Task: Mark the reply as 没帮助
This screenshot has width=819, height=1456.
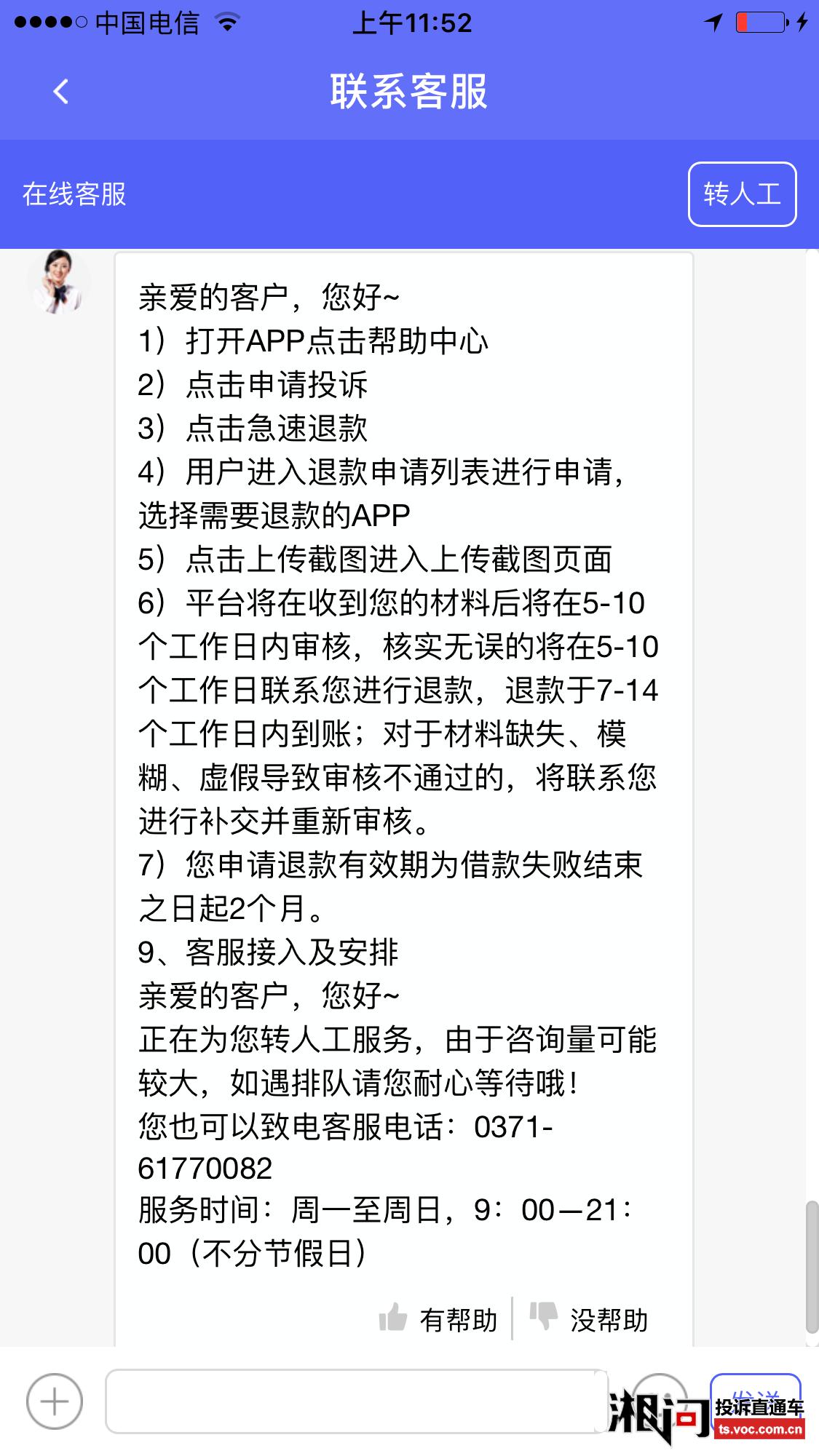Action: 589,1319
